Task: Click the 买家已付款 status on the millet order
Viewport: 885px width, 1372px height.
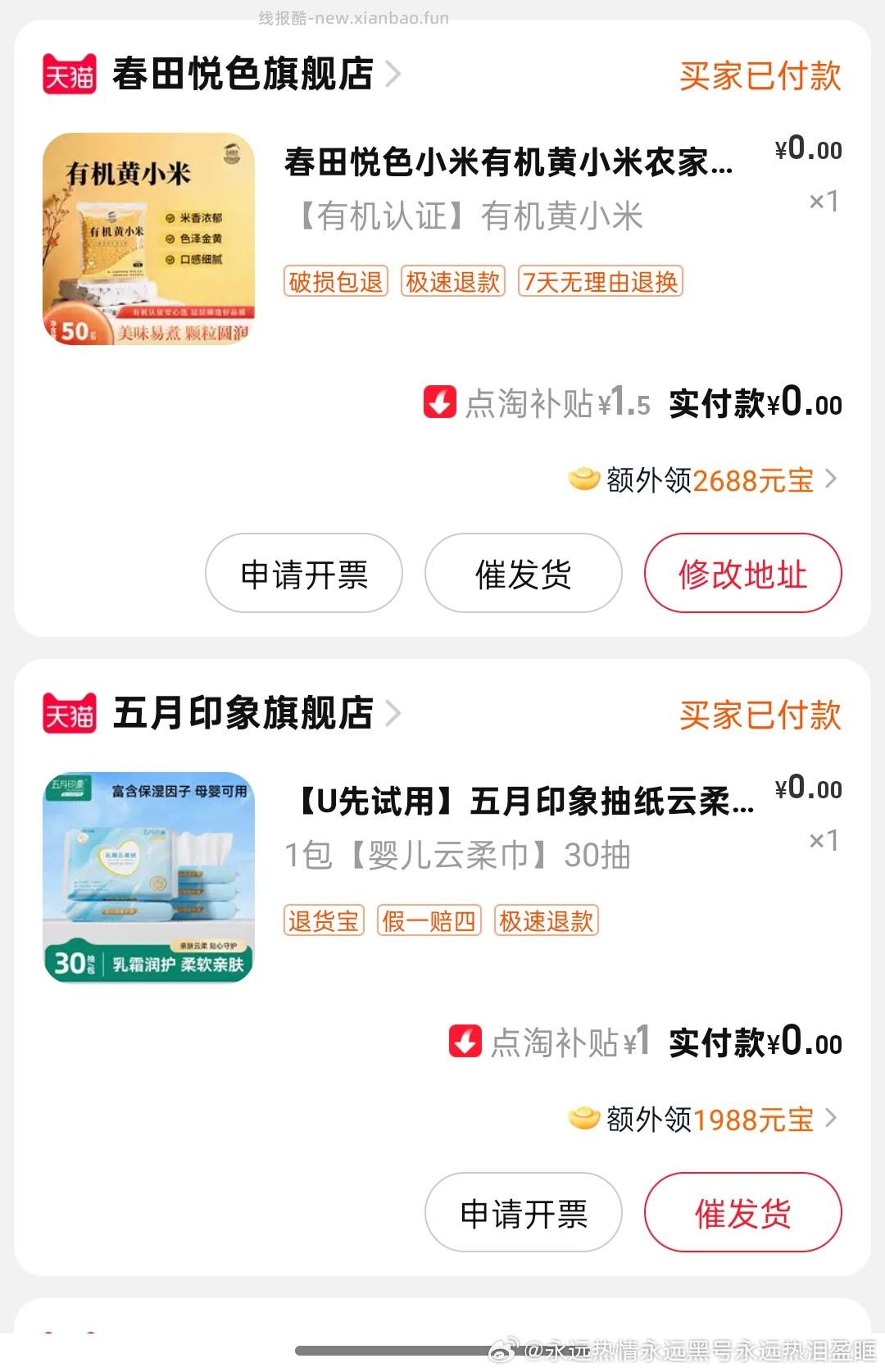Action: [x=760, y=75]
